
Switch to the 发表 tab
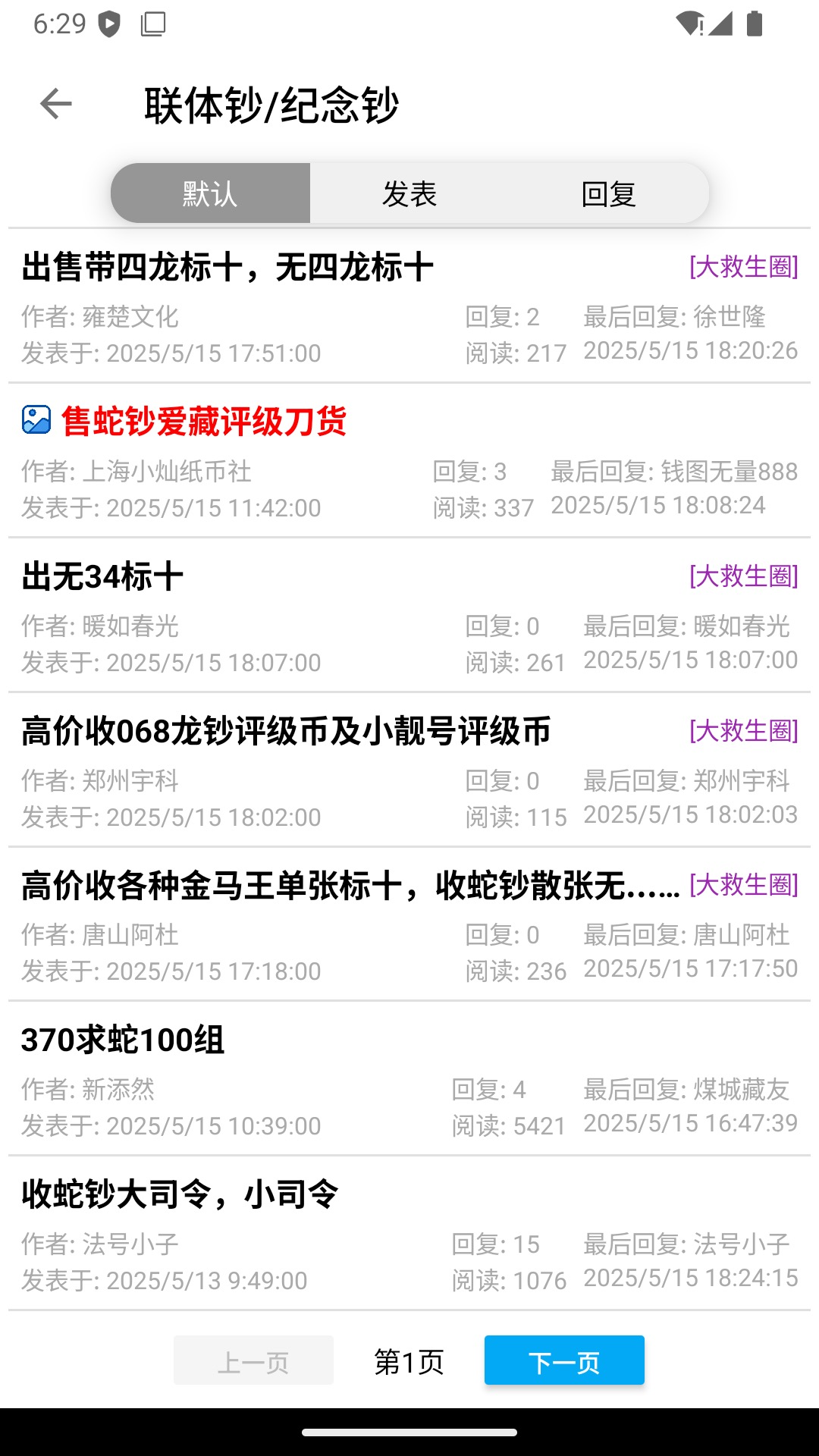click(409, 193)
